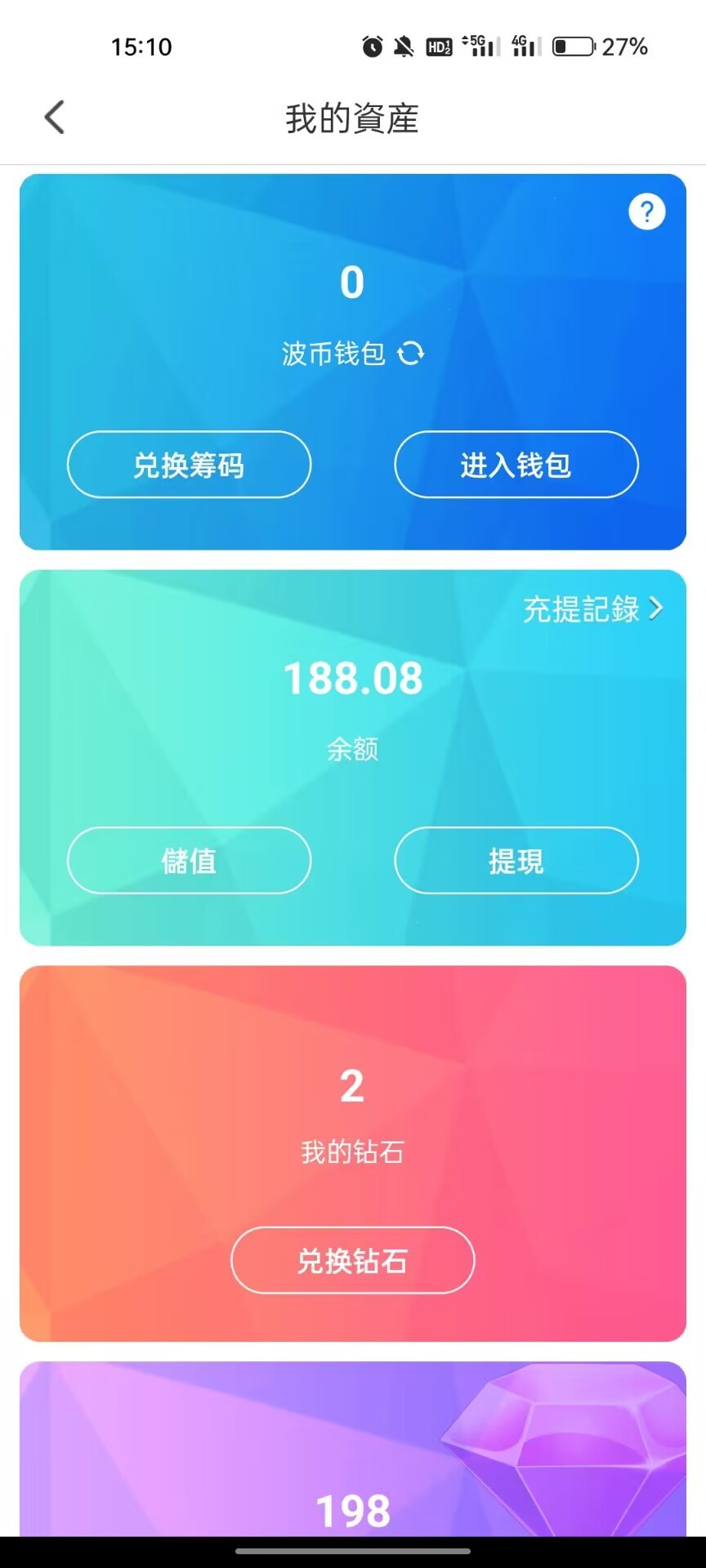Go back from 我的資產 page
The image size is (706, 1568).
[54, 118]
